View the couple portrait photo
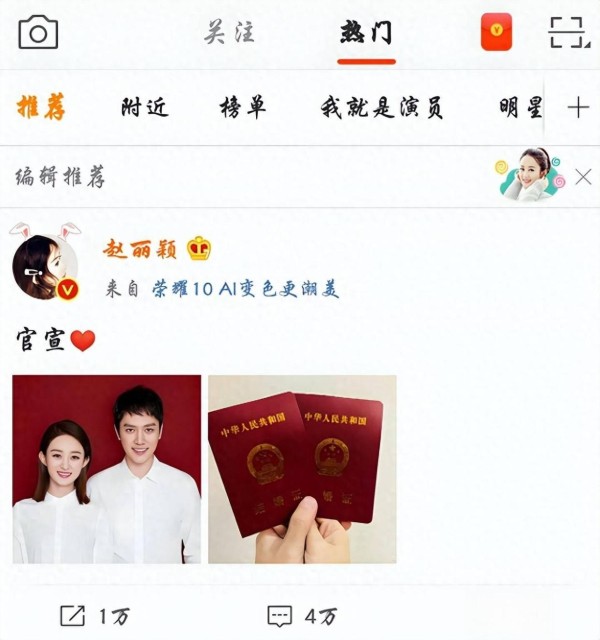 pyautogui.click(x=106, y=469)
